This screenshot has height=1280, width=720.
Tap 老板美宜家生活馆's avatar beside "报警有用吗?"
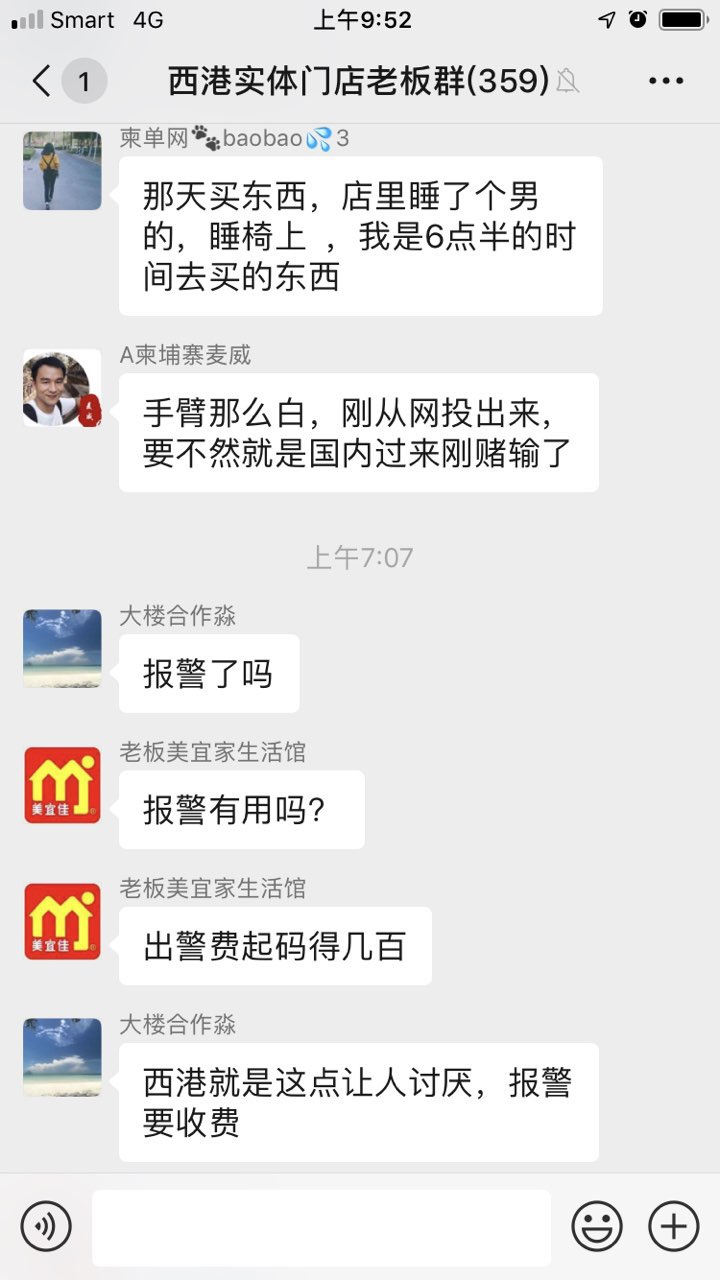[62, 785]
